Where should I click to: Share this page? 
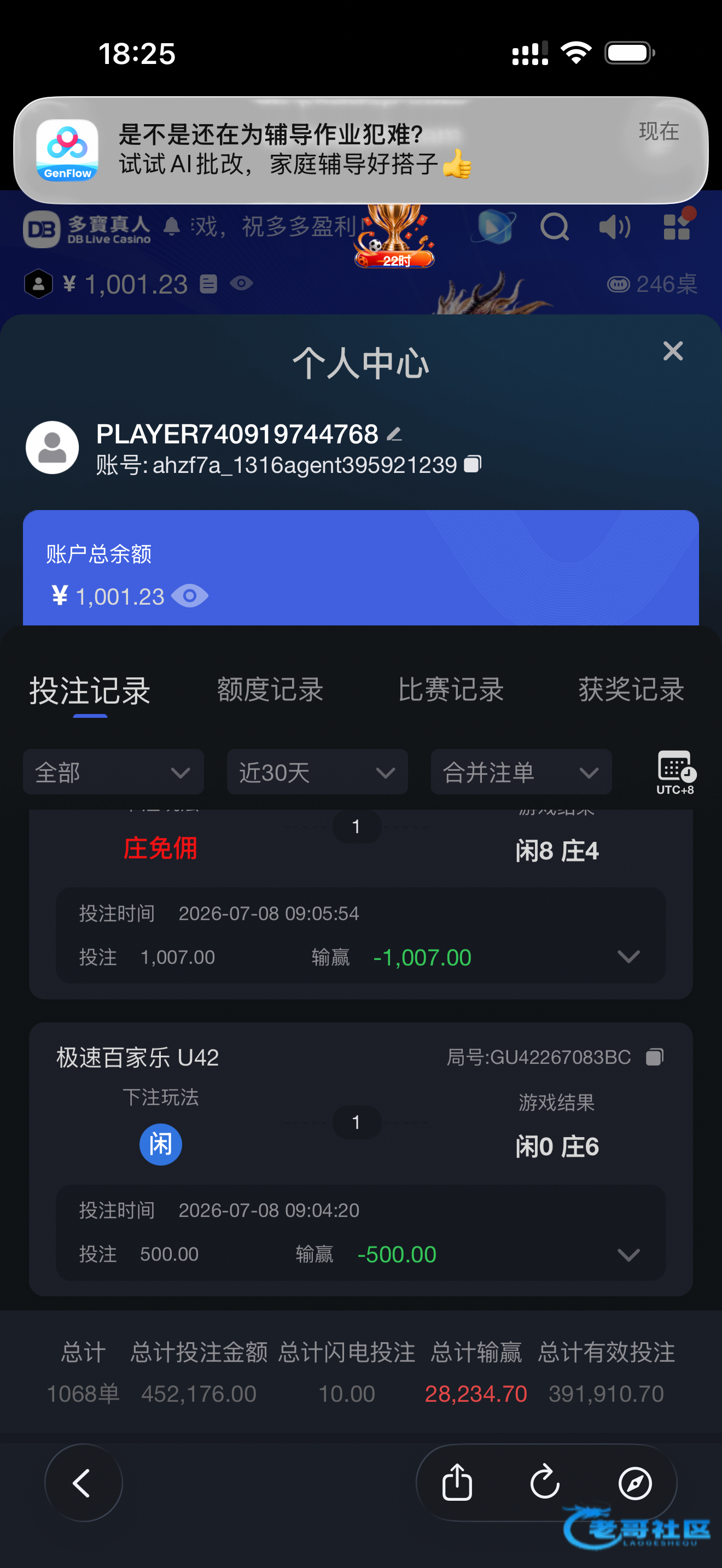click(457, 1482)
